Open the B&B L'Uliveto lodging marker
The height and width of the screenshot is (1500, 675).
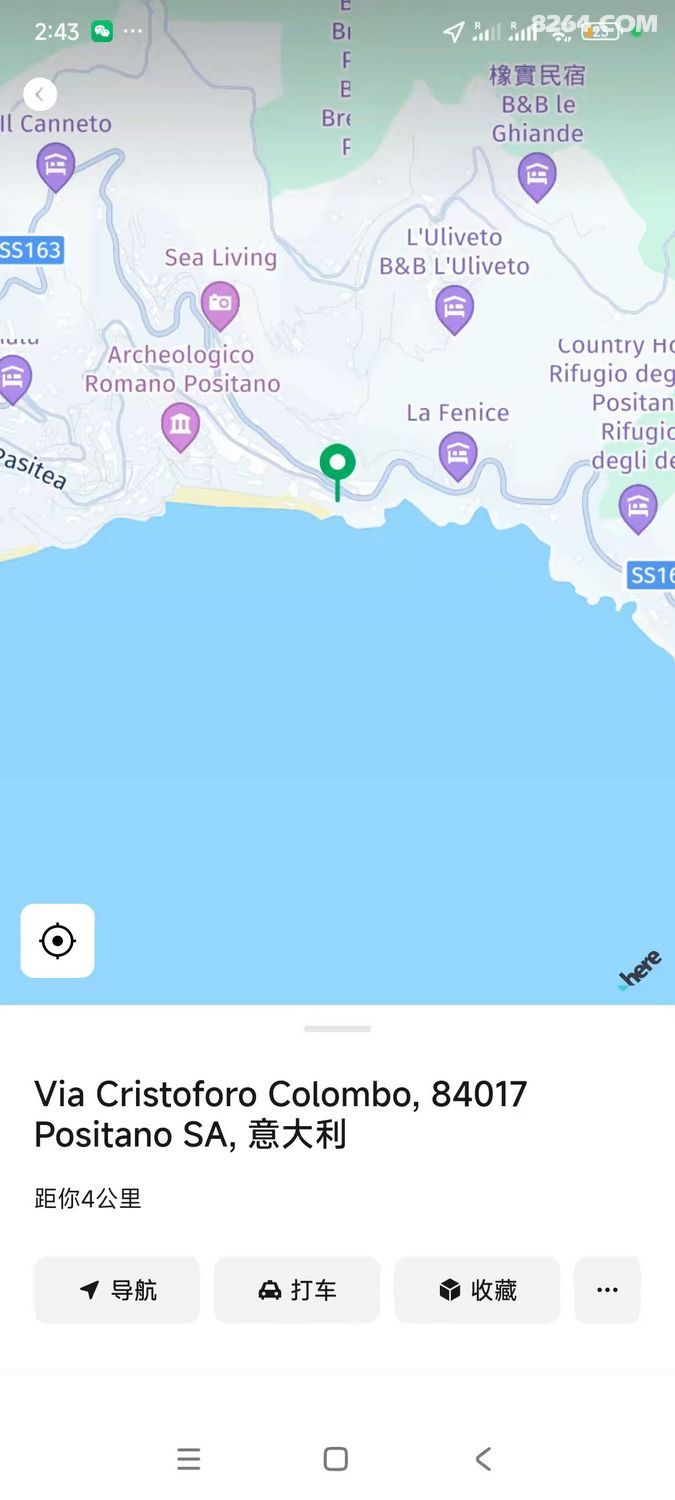tap(454, 309)
